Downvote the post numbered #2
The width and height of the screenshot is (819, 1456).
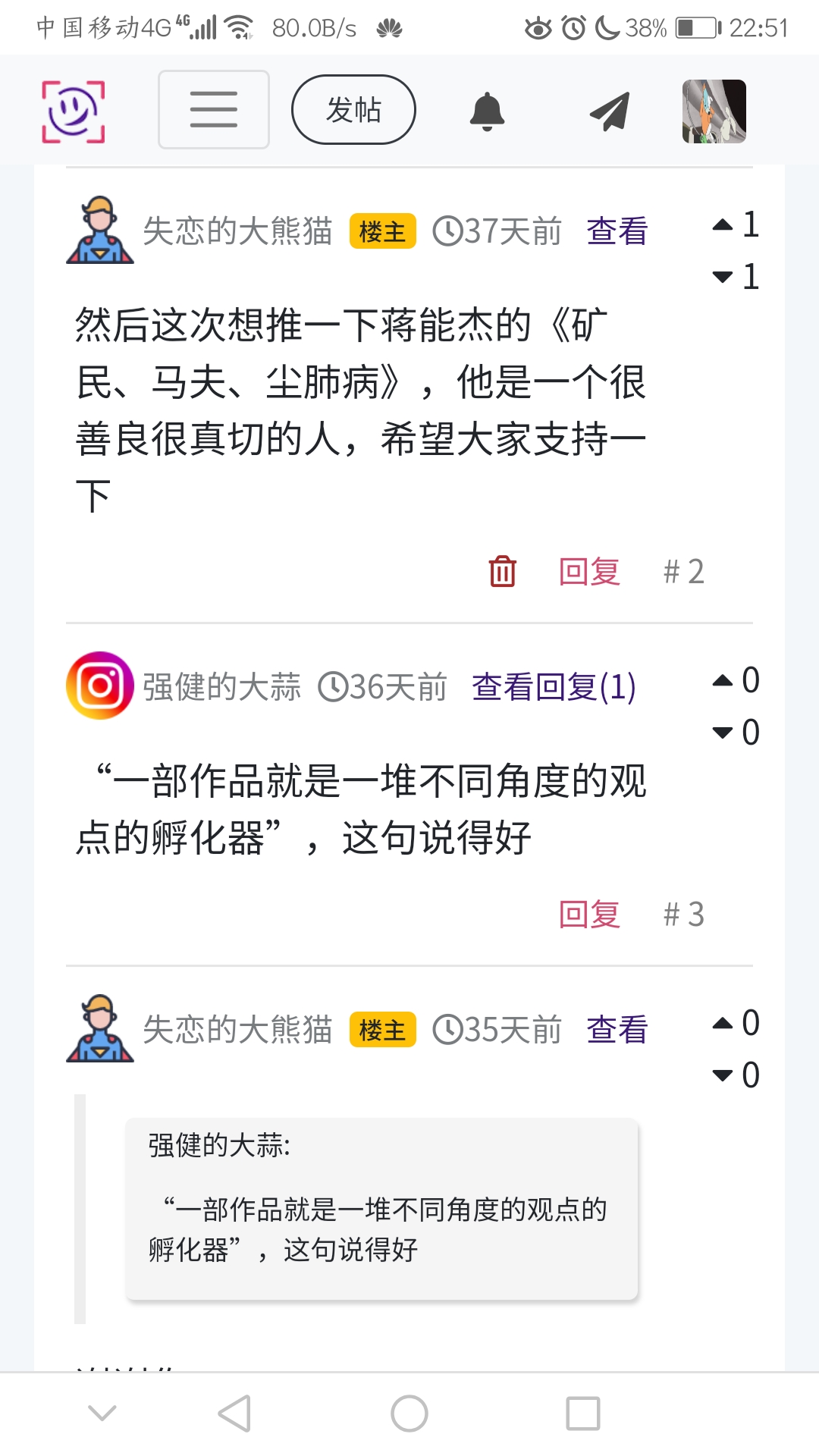point(723,278)
